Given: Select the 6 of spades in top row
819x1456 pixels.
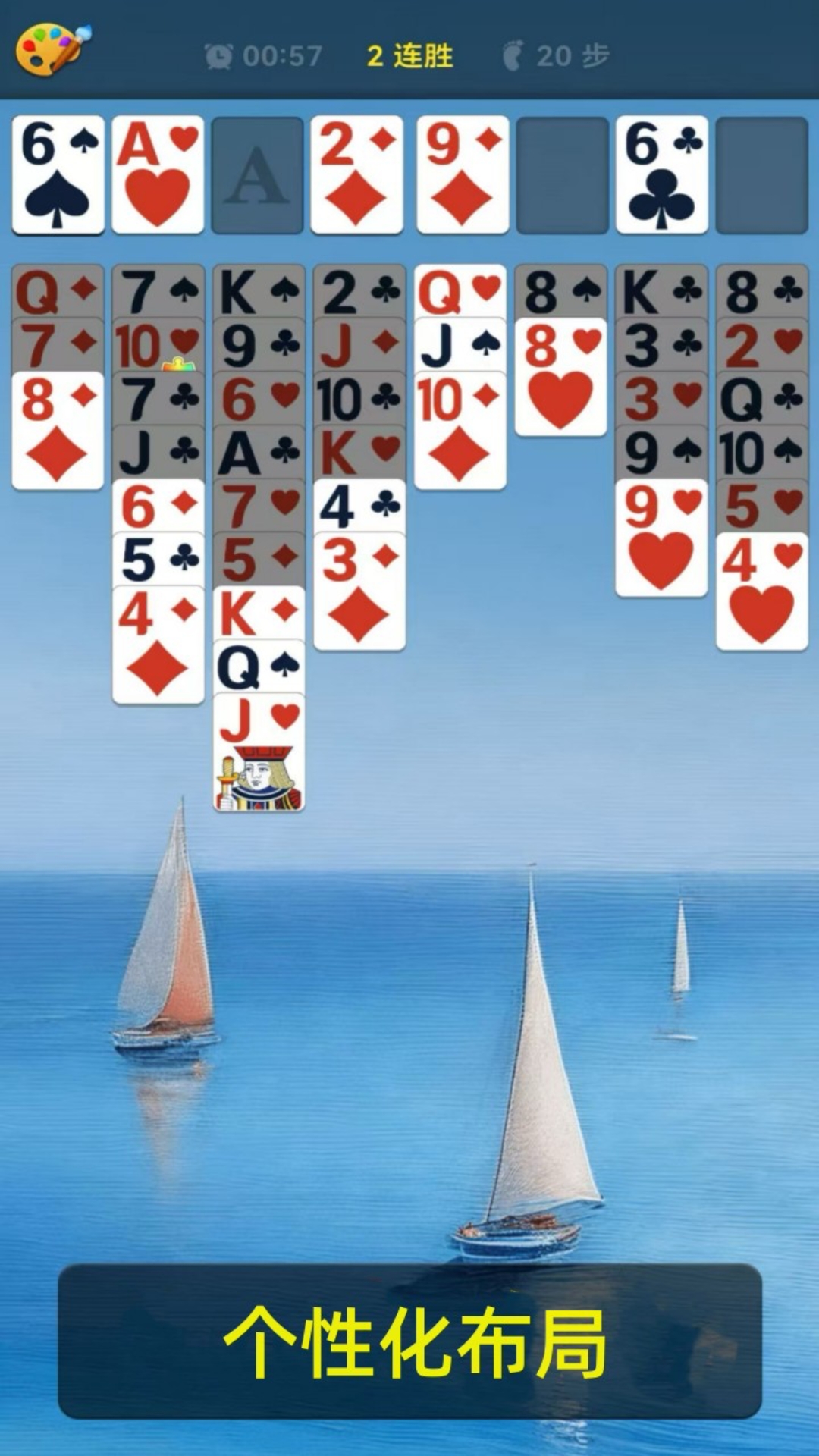Looking at the screenshot, I should pos(58,175).
